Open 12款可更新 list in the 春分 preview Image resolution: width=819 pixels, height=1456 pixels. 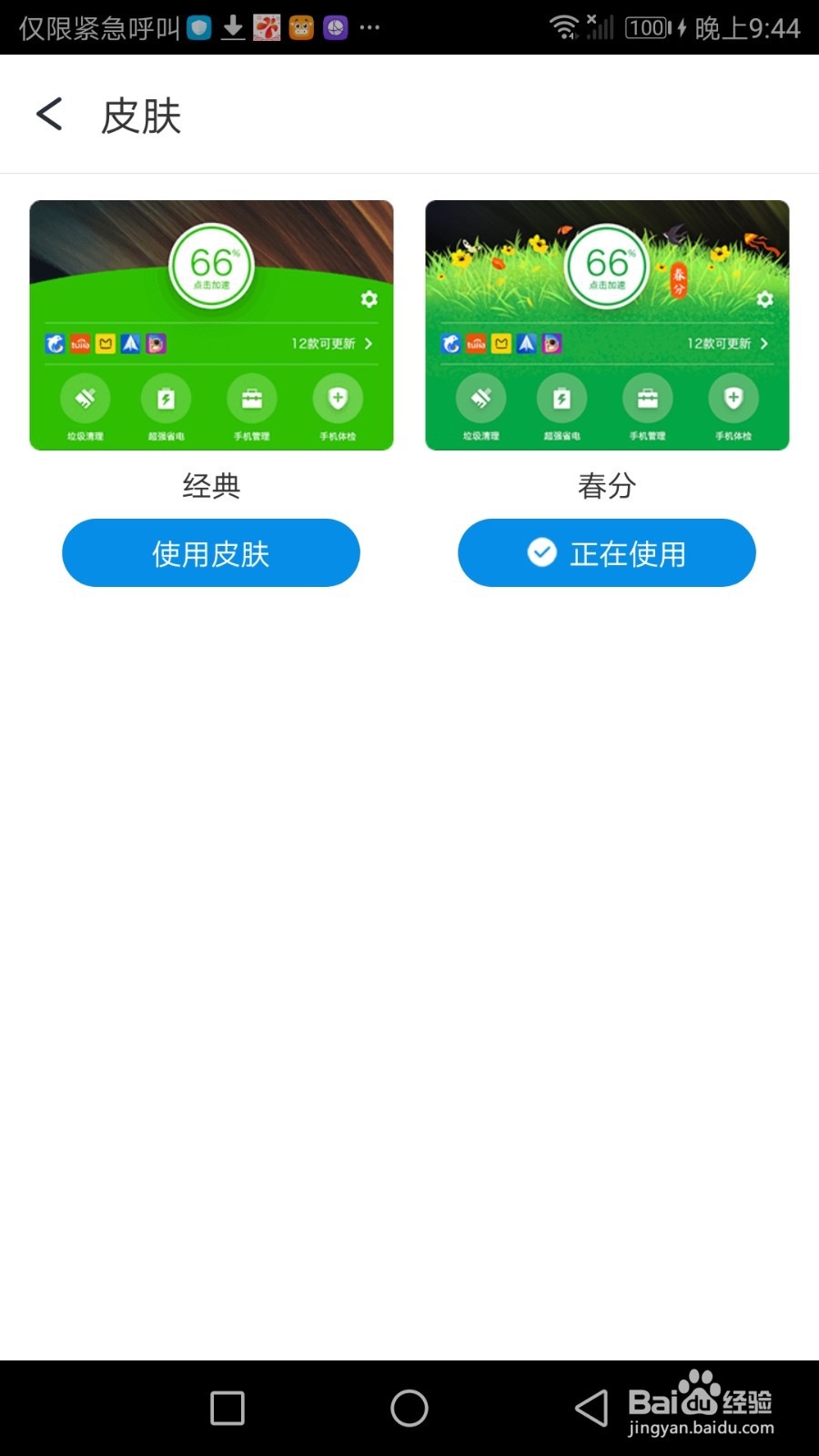(765, 344)
